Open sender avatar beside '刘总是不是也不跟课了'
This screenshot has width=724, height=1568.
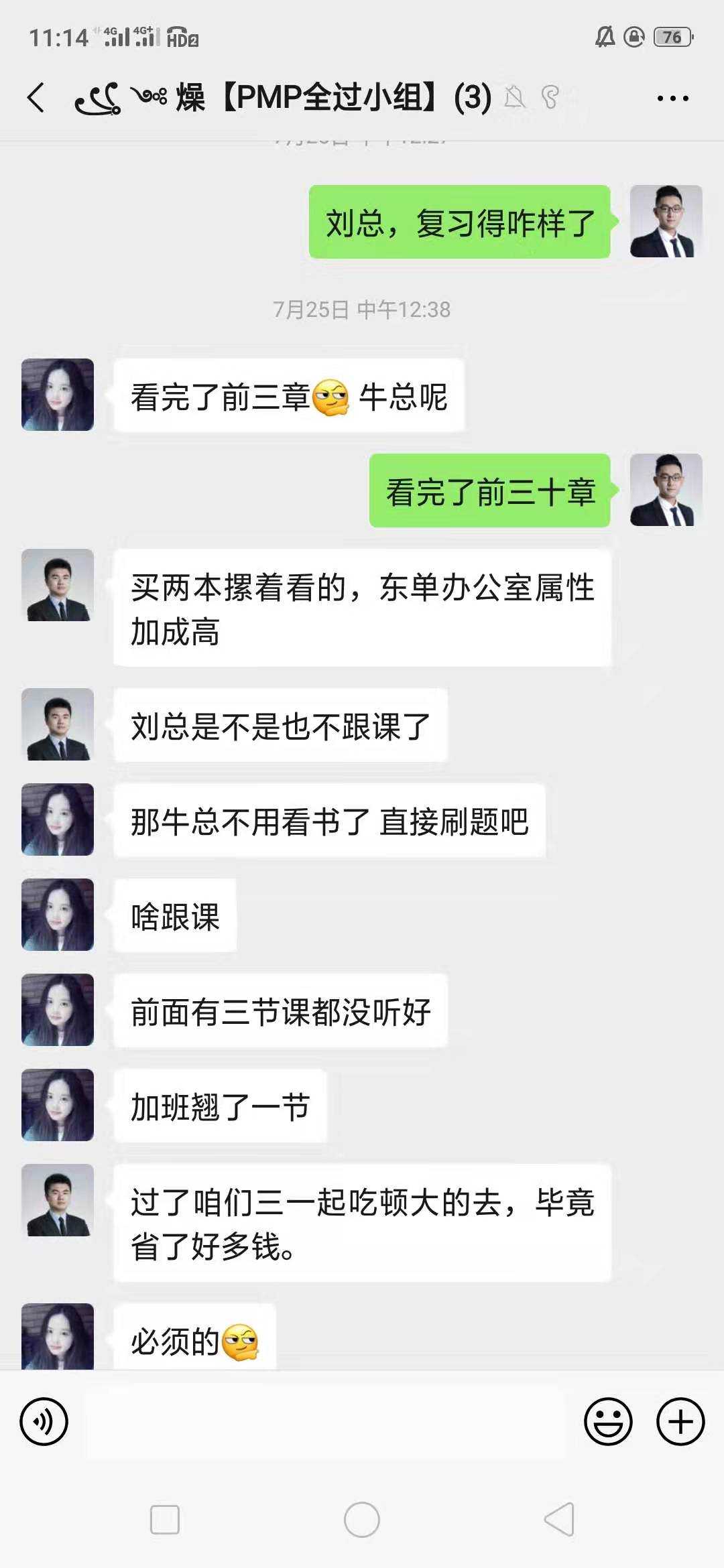click(58, 724)
